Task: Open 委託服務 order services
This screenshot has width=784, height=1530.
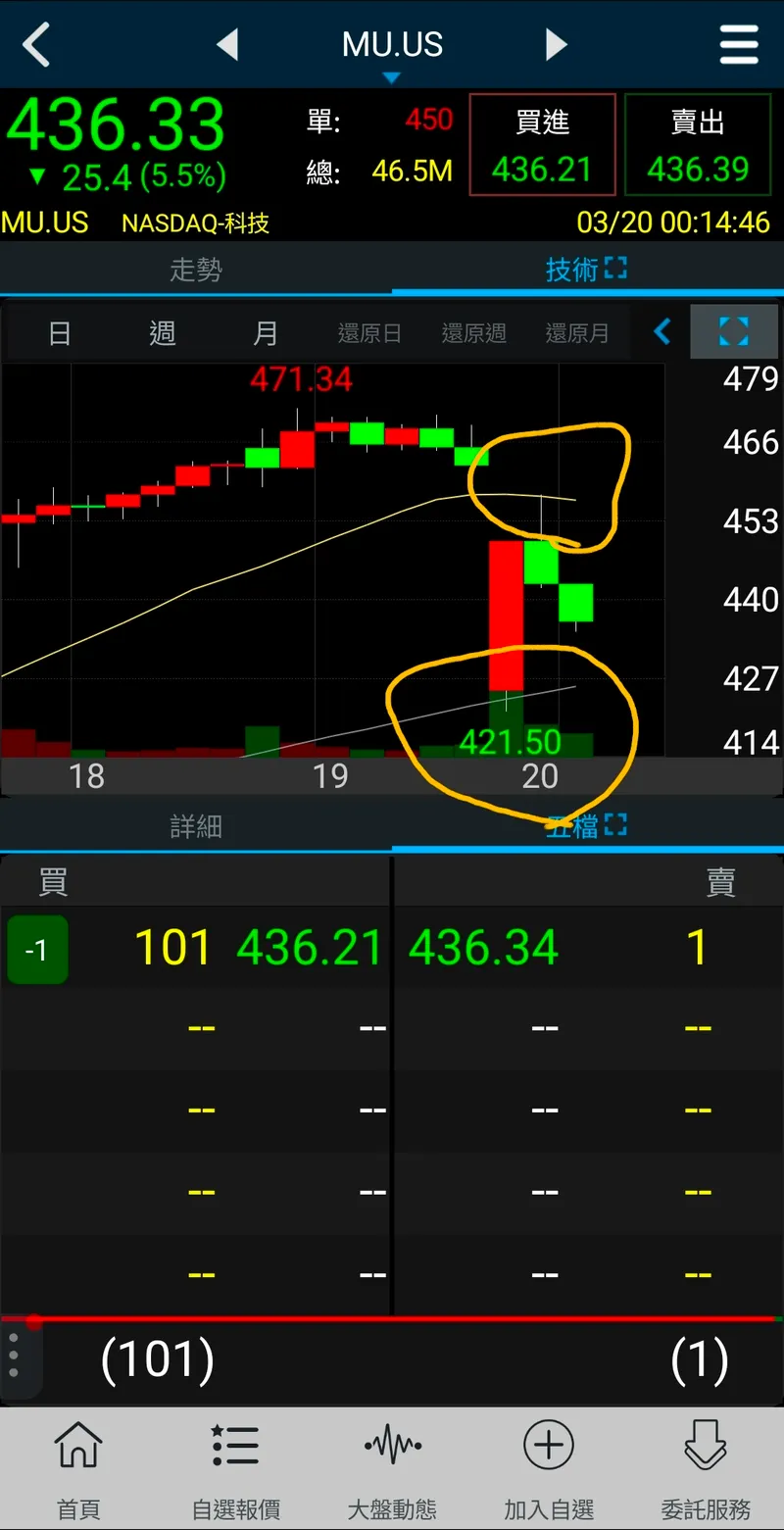Action: (x=706, y=1467)
